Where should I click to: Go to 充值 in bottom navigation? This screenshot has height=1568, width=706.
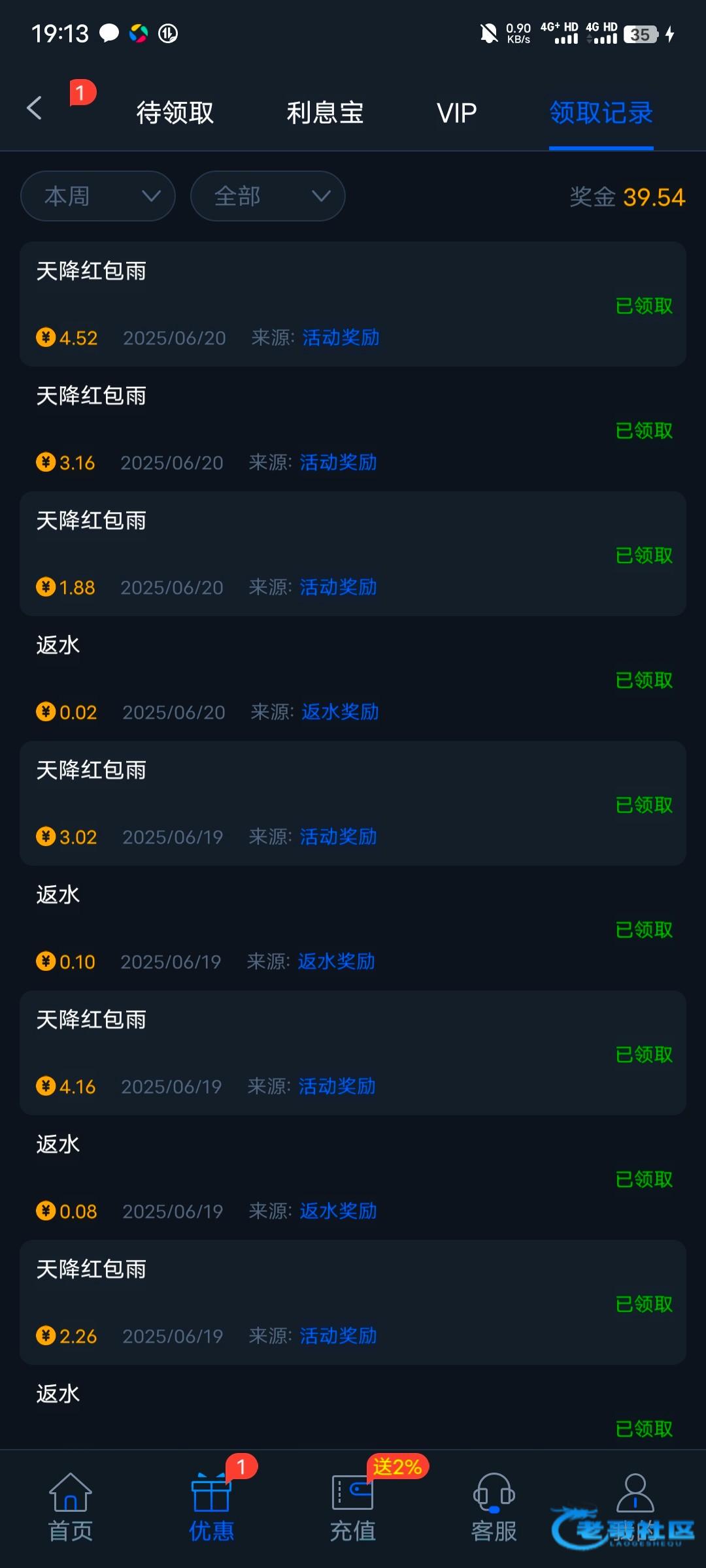(353, 1507)
